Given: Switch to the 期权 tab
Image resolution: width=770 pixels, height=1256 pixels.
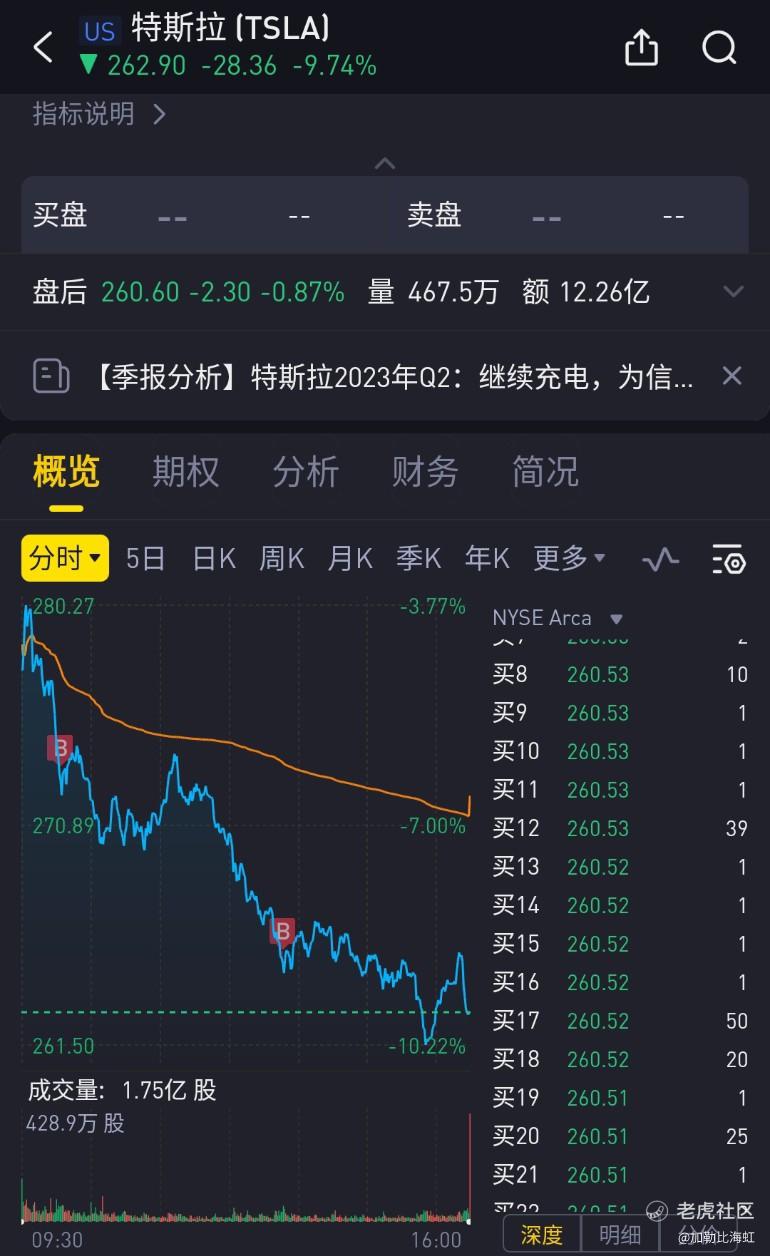Looking at the screenshot, I should point(185,471).
